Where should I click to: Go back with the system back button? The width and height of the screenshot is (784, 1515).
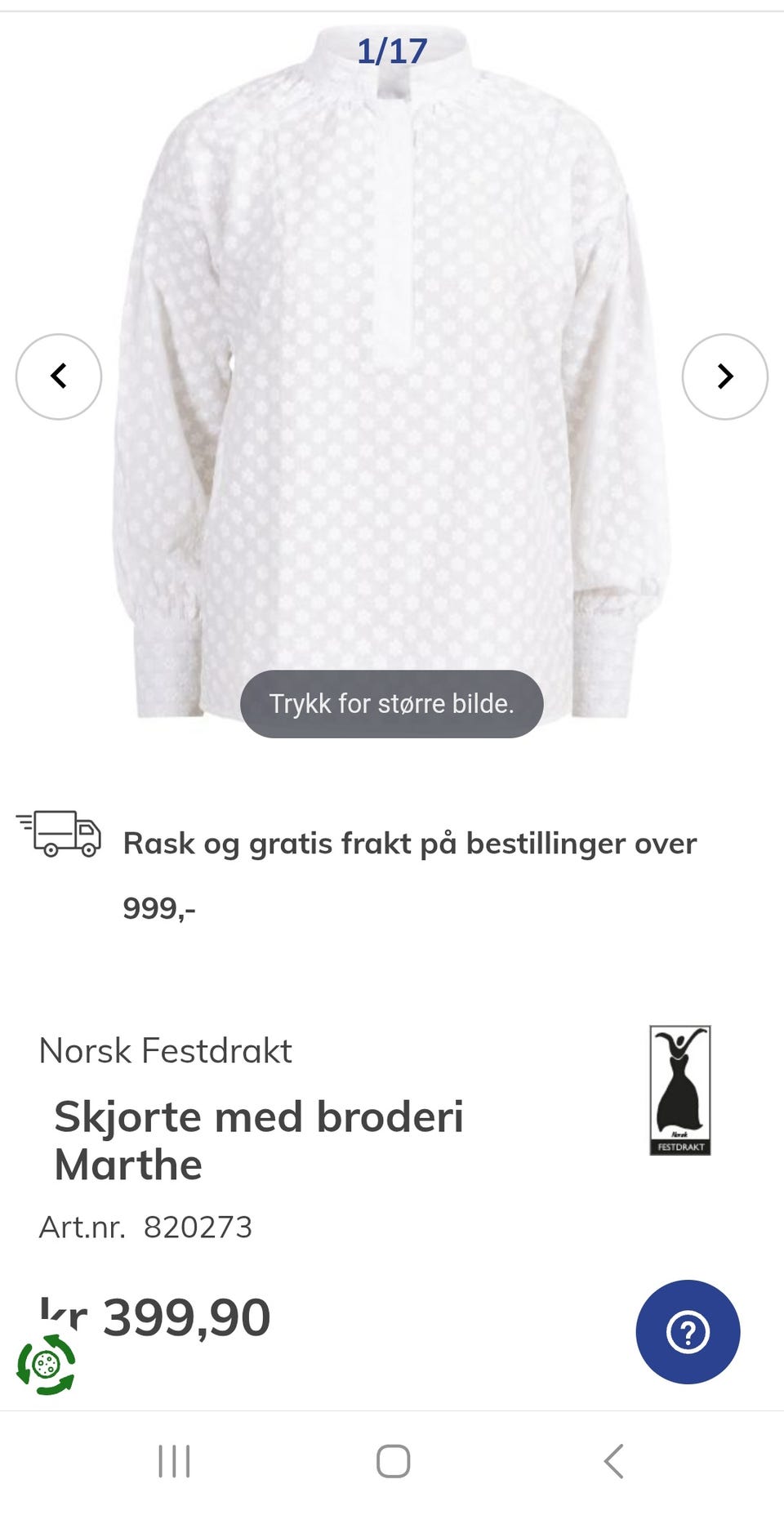coord(614,1461)
